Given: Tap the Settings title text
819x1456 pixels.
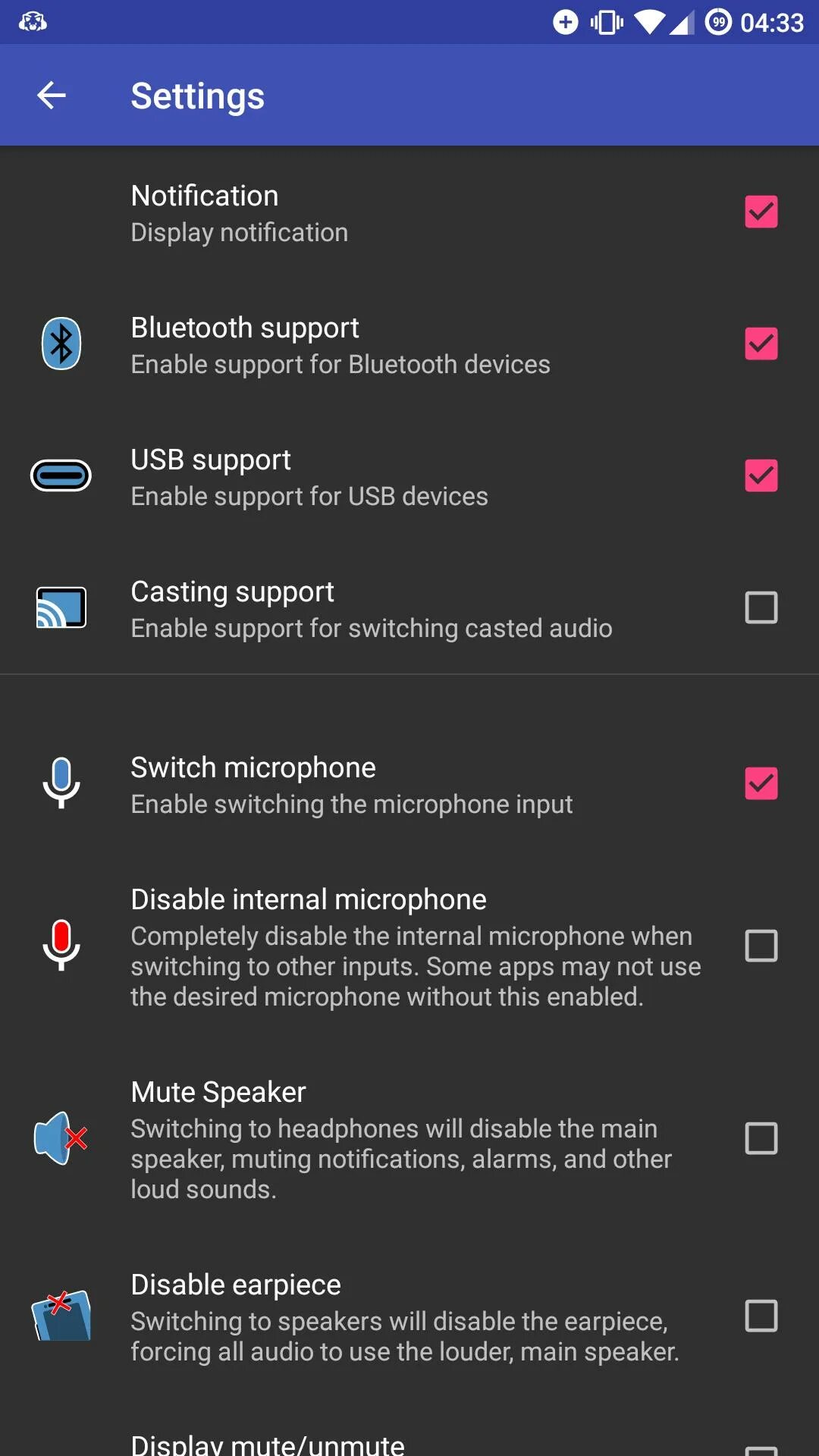Looking at the screenshot, I should click(x=197, y=95).
